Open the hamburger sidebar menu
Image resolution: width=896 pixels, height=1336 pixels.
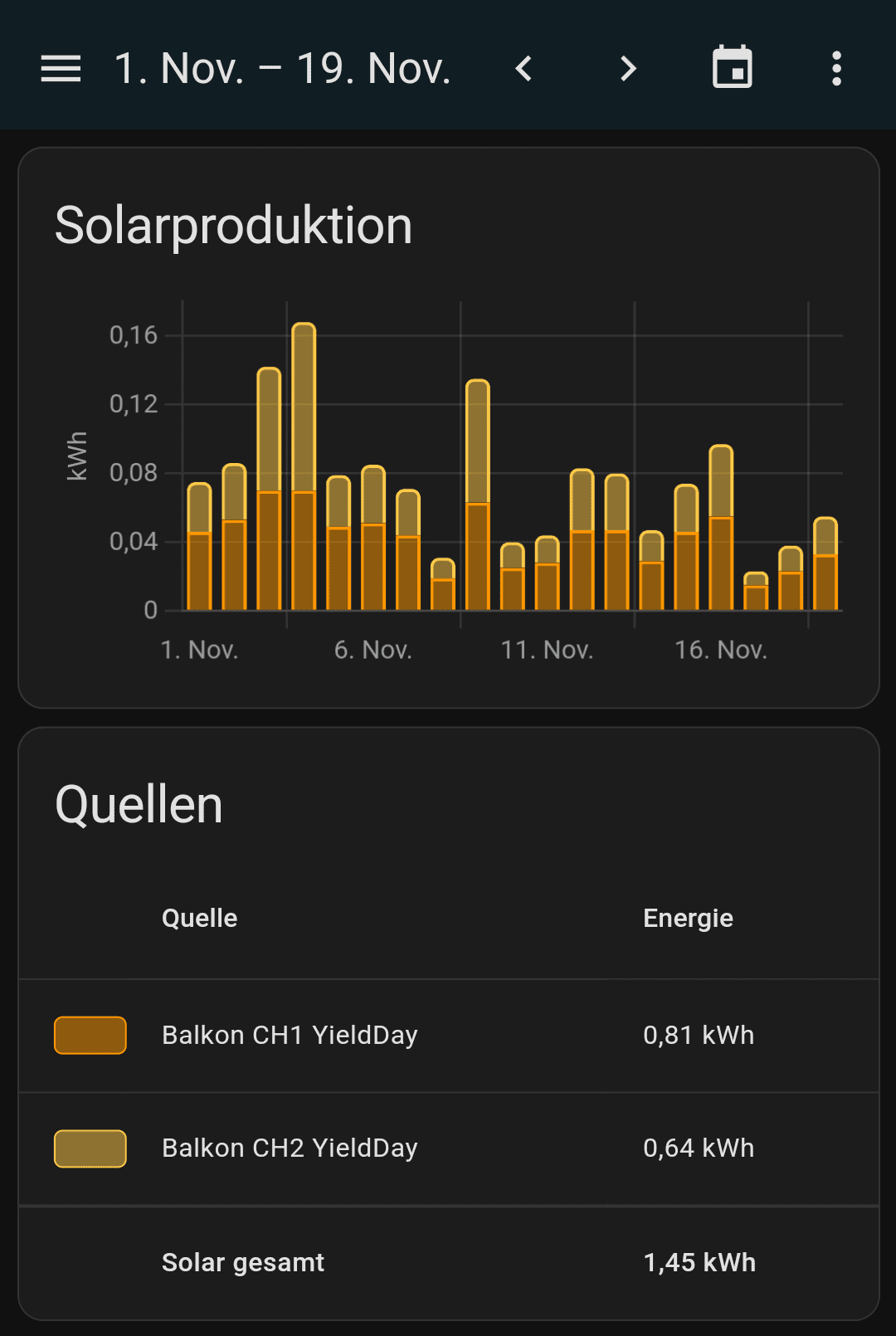(61, 68)
